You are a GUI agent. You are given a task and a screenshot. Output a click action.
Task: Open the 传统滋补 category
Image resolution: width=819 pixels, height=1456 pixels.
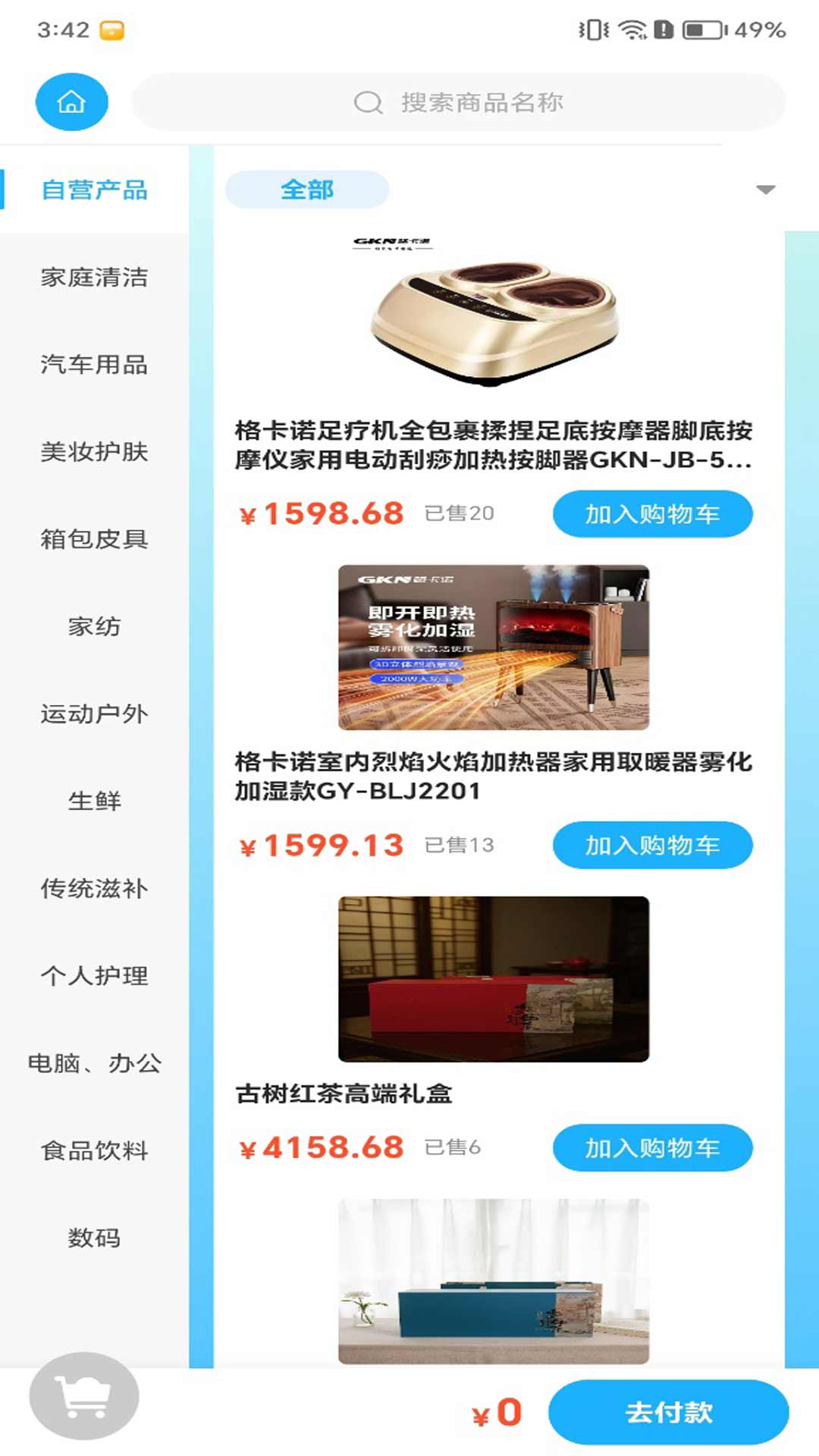click(x=94, y=888)
